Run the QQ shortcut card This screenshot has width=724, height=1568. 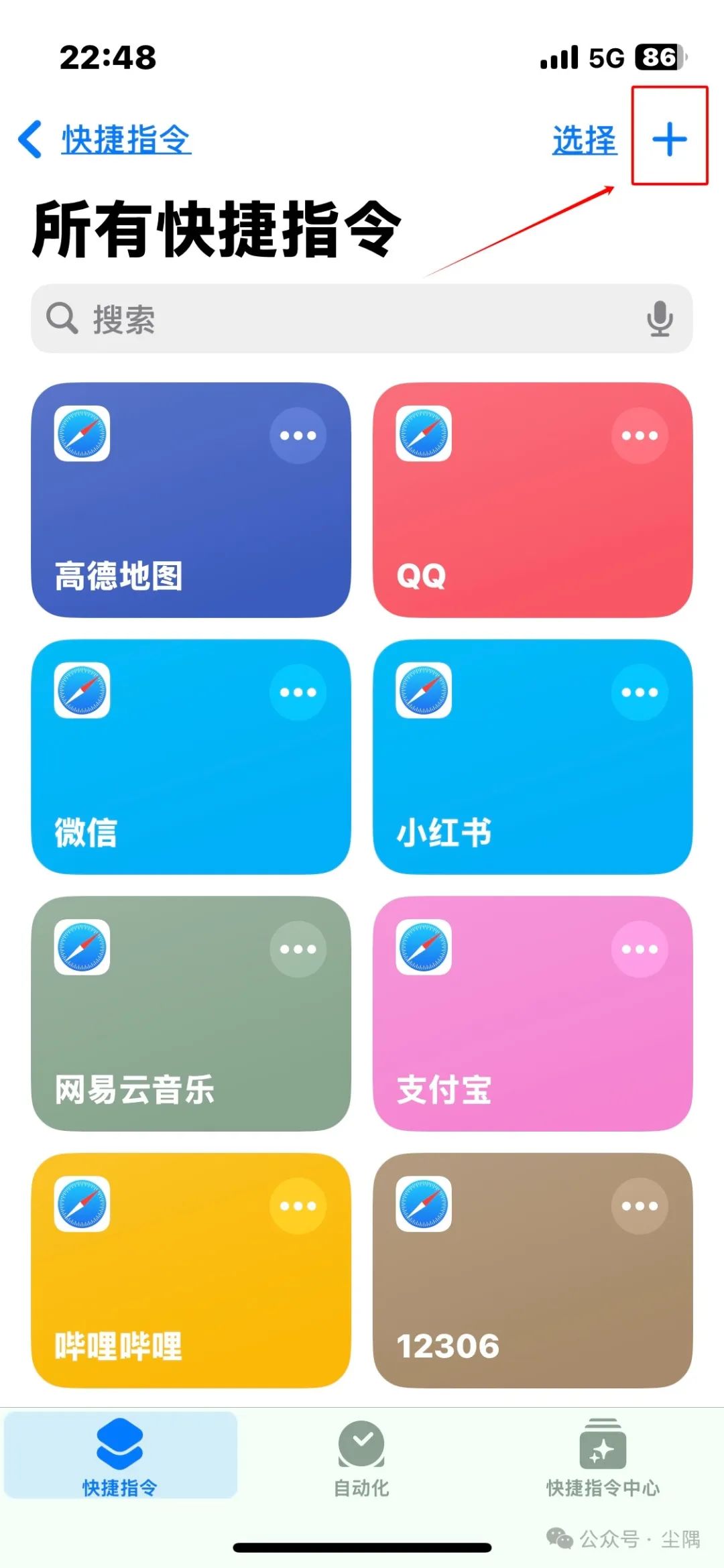coord(533,500)
